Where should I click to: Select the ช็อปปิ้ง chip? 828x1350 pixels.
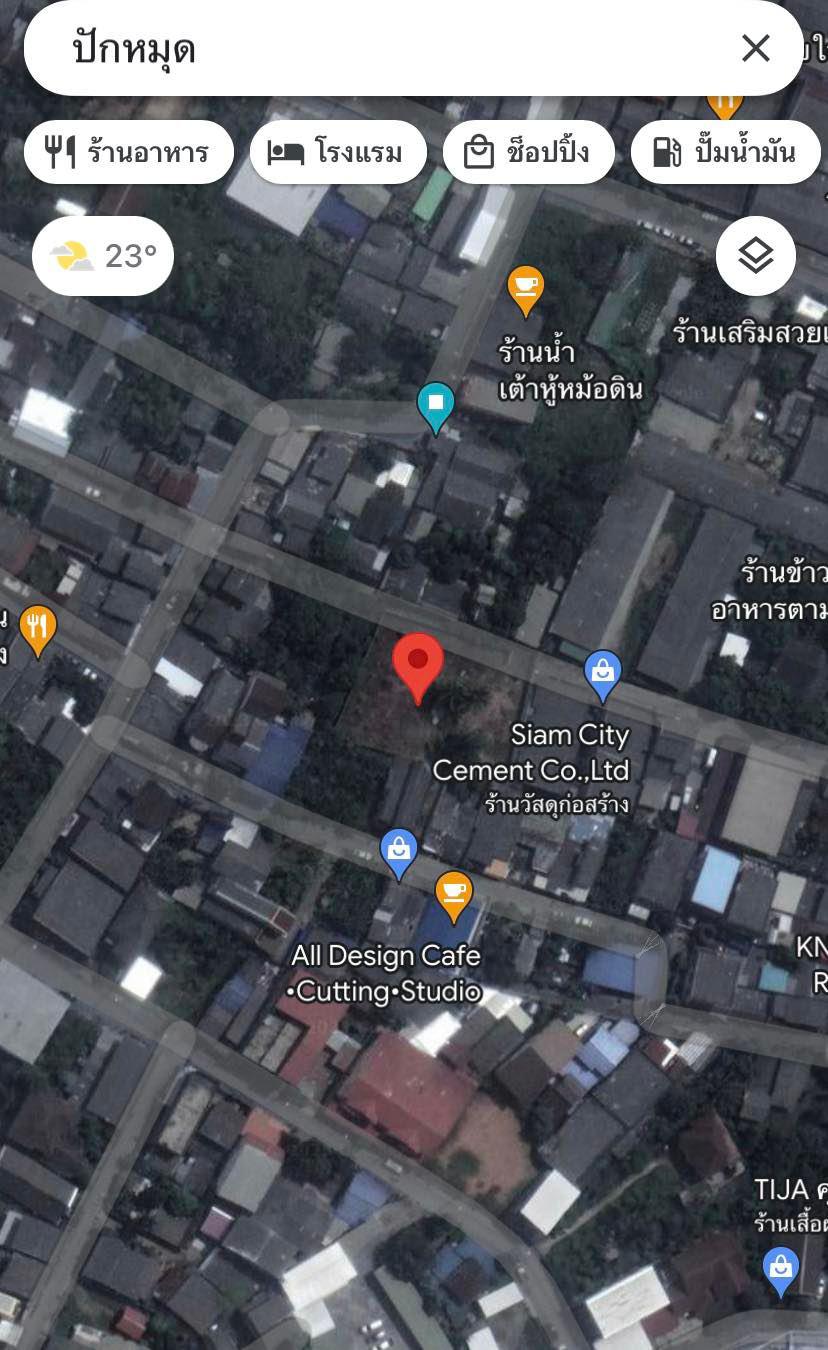529,152
